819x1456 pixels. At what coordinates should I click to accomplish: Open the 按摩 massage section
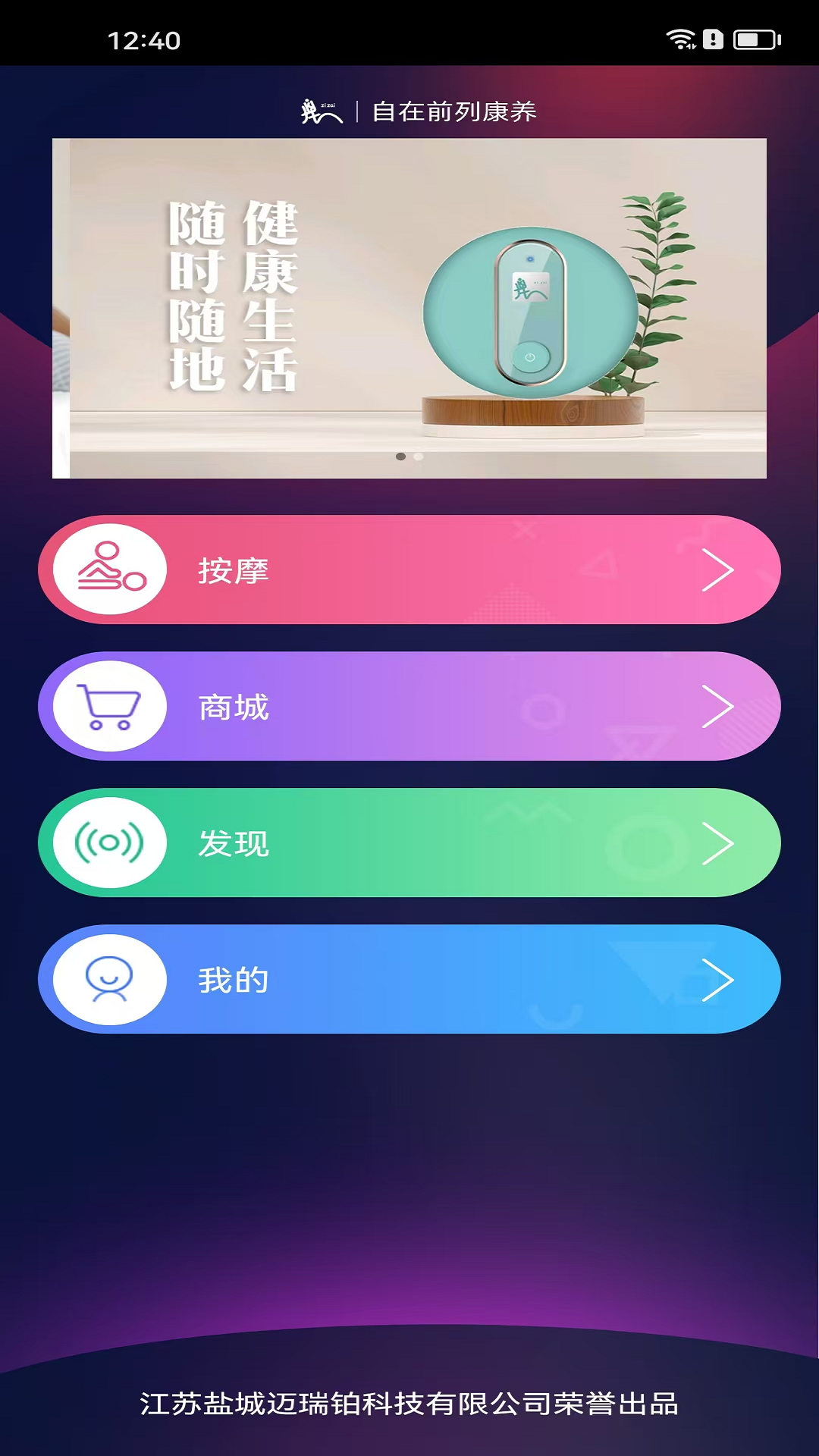pos(409,570)
